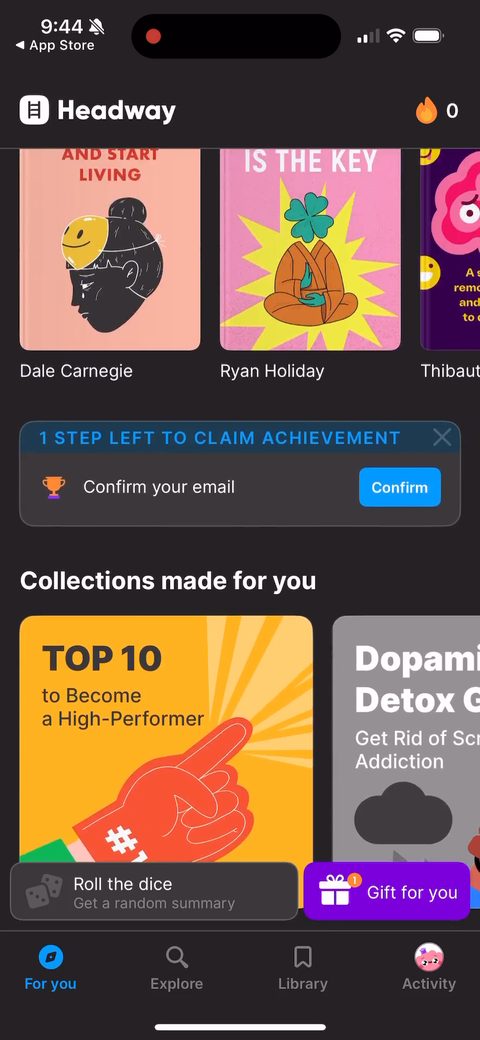Open the Gift for you offer

[387, 891]
